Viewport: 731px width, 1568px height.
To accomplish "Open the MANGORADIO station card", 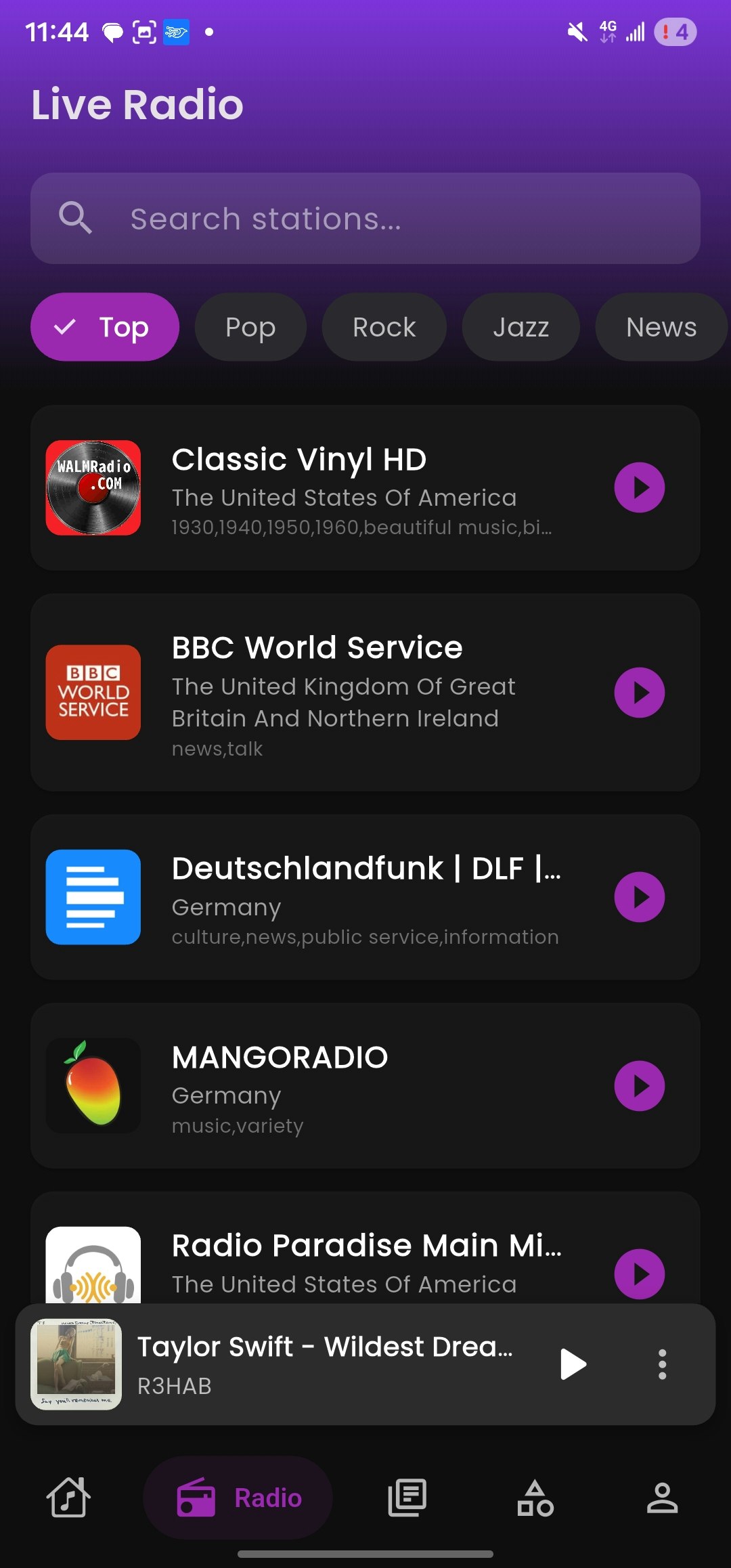I will pos(365,1086).
